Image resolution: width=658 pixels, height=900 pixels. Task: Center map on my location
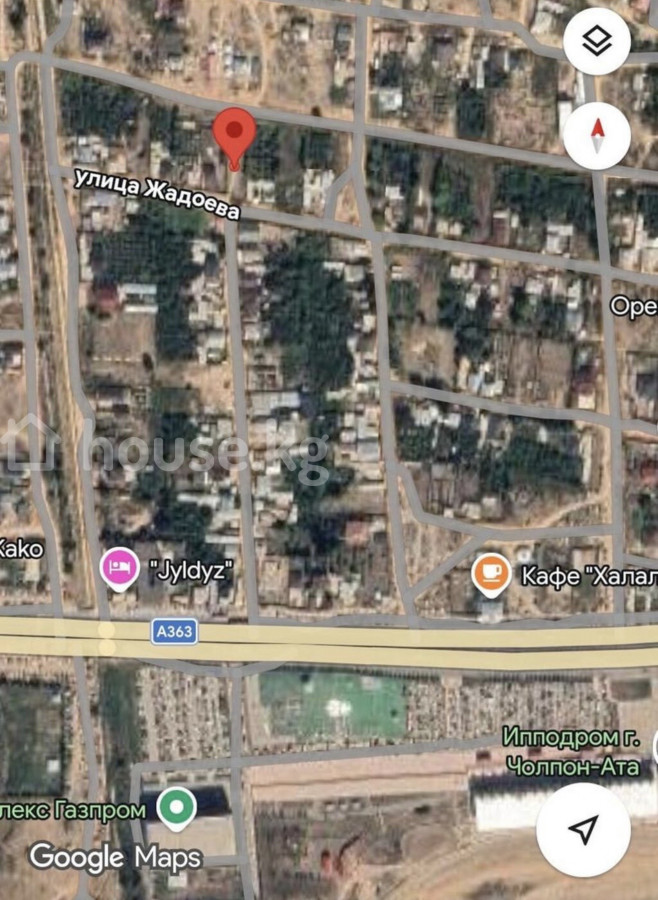[x=583, y=829]
